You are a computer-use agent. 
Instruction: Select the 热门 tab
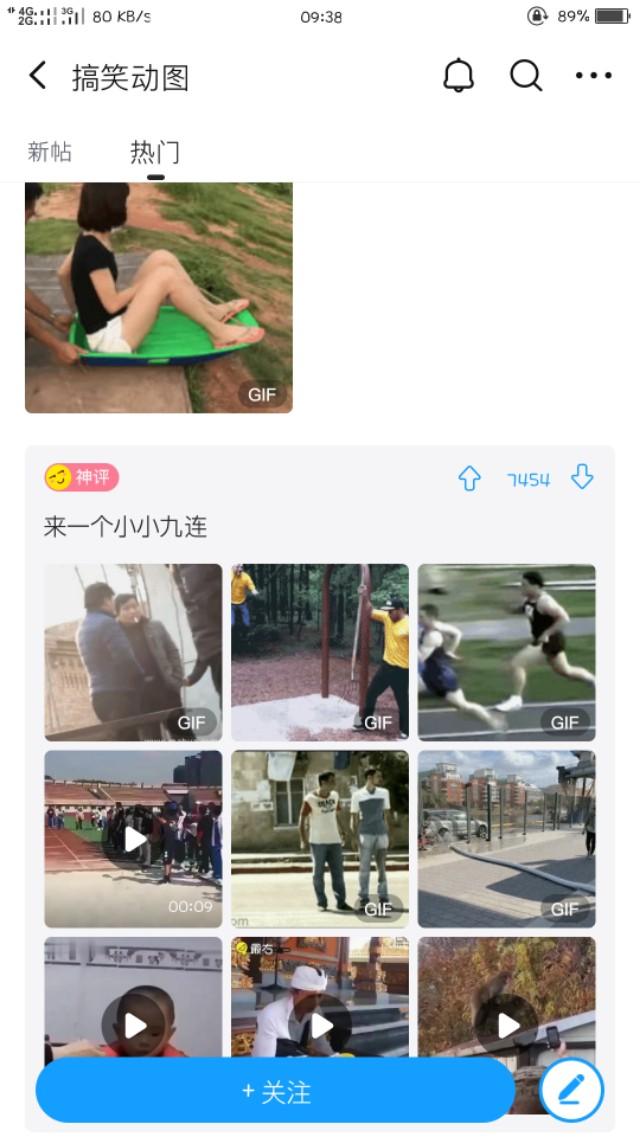[155, 152]
